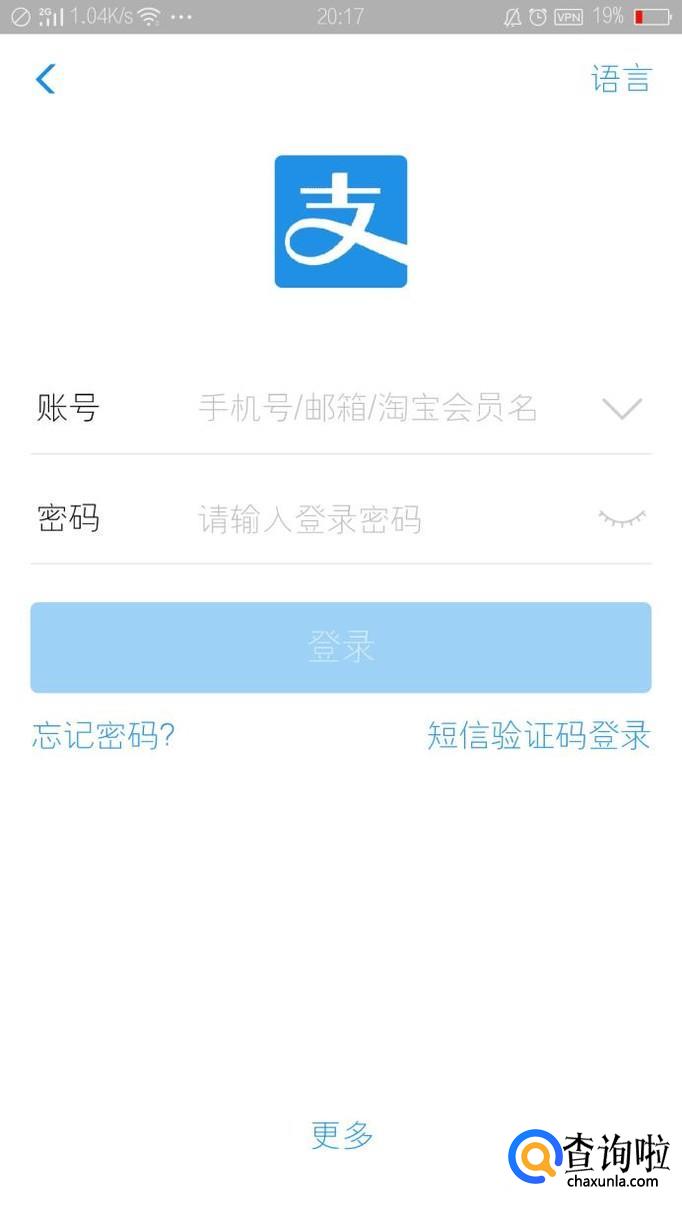Tap the 账号 account input field

(x=368, y=409)
